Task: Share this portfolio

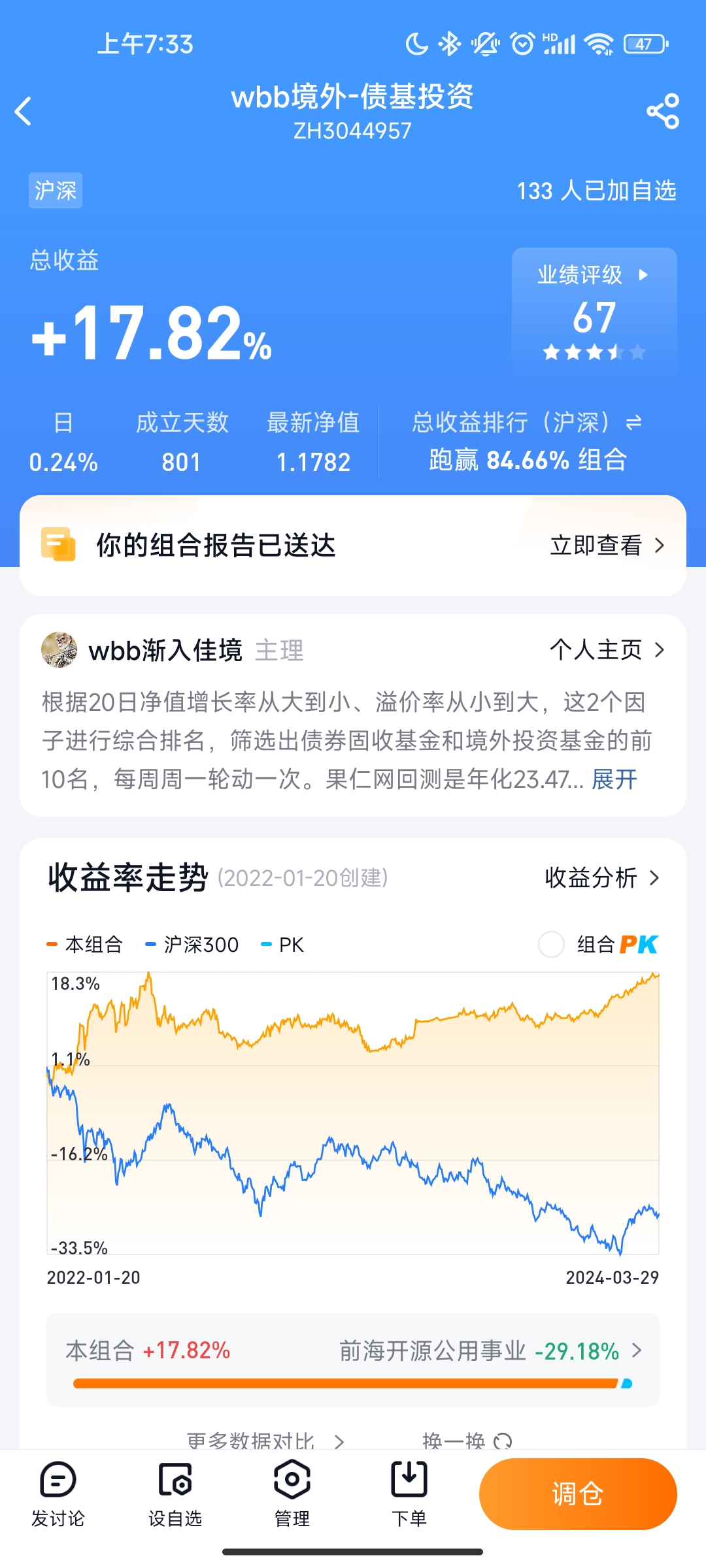Action: point(663,111)
